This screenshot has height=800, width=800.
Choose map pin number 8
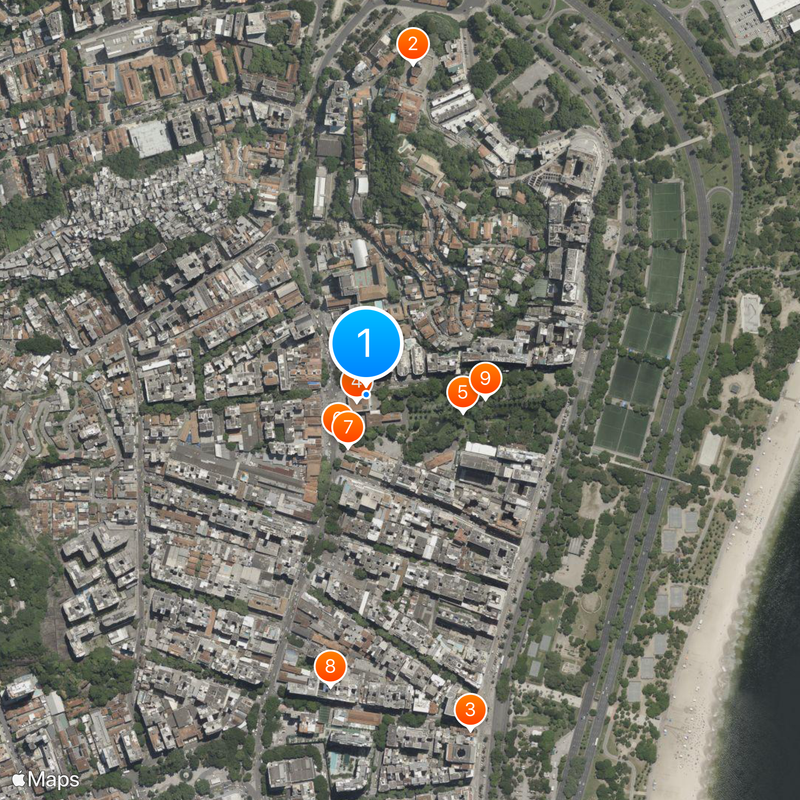click(330, 665)
